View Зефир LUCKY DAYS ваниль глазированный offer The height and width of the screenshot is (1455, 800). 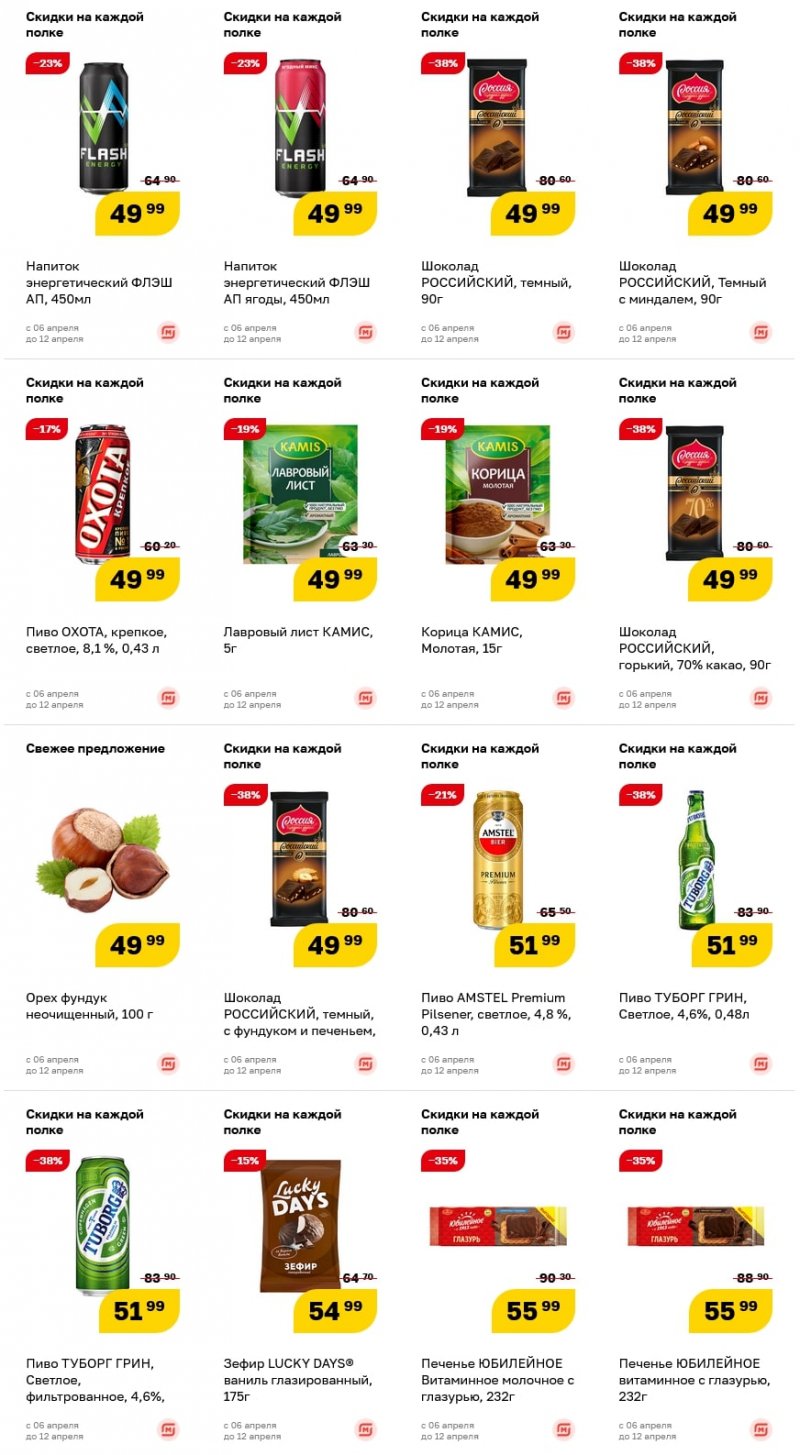pos(298,1379)
